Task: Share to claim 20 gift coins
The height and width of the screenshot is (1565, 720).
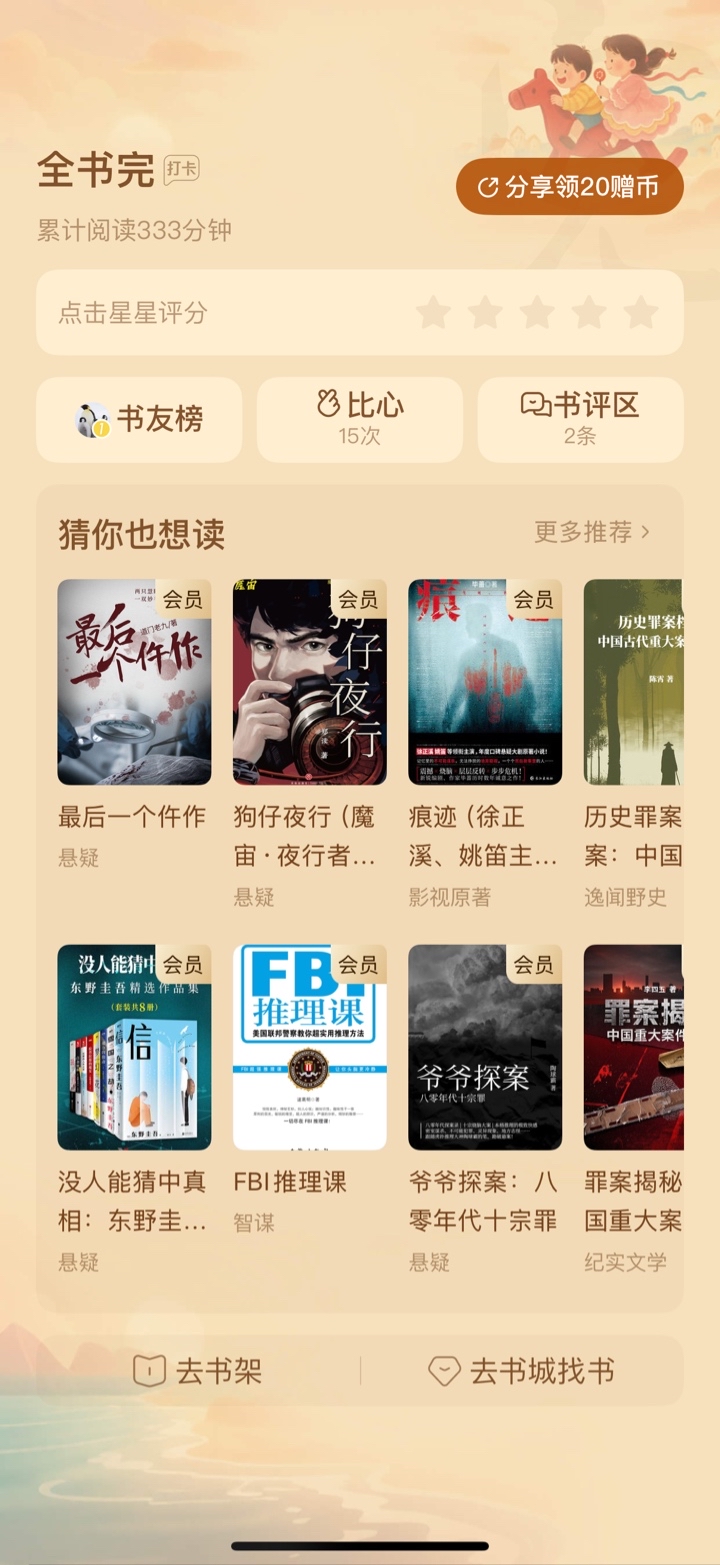Action: (570, 186)
